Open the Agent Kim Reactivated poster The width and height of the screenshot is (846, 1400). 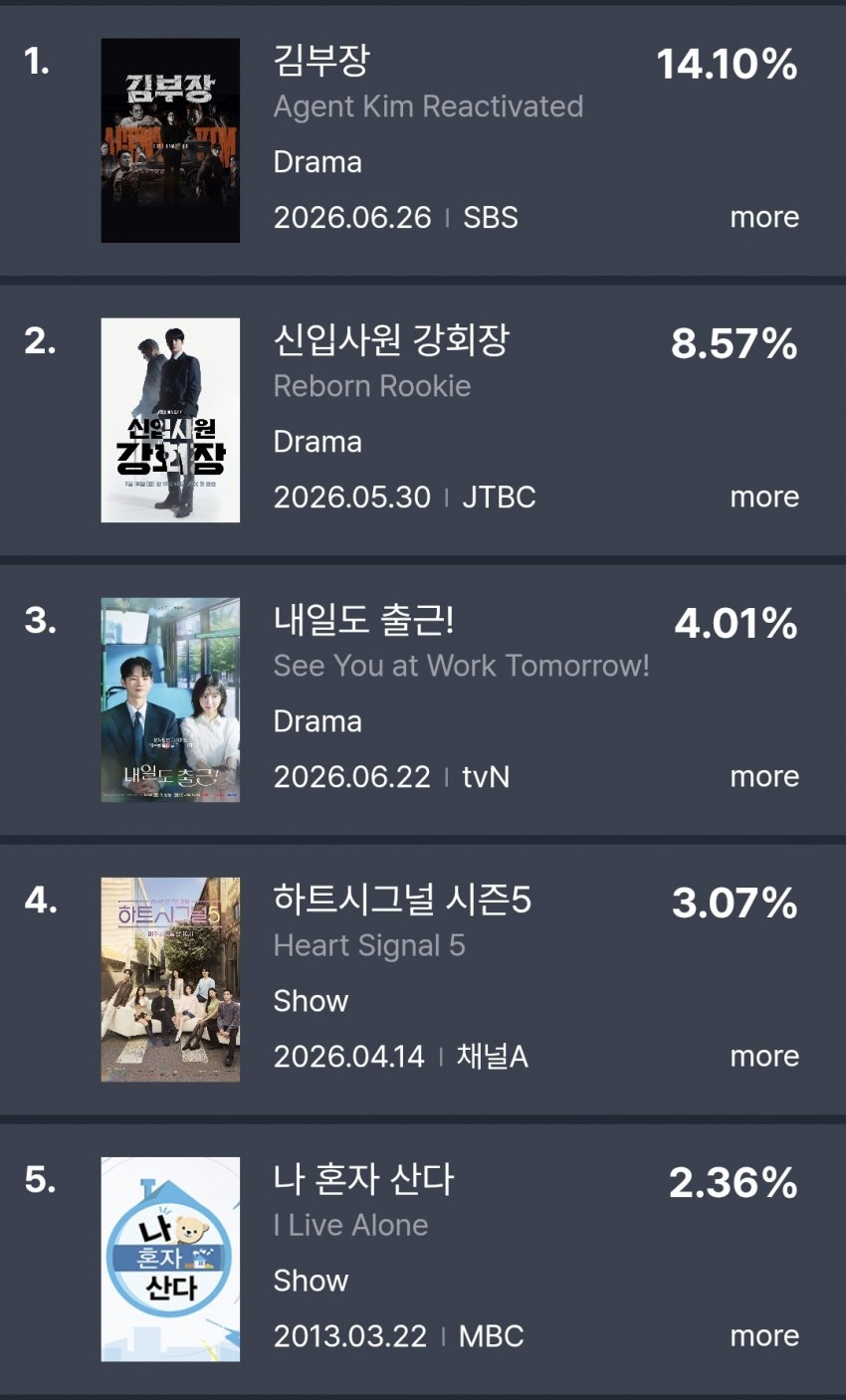[x=170, y=140]
